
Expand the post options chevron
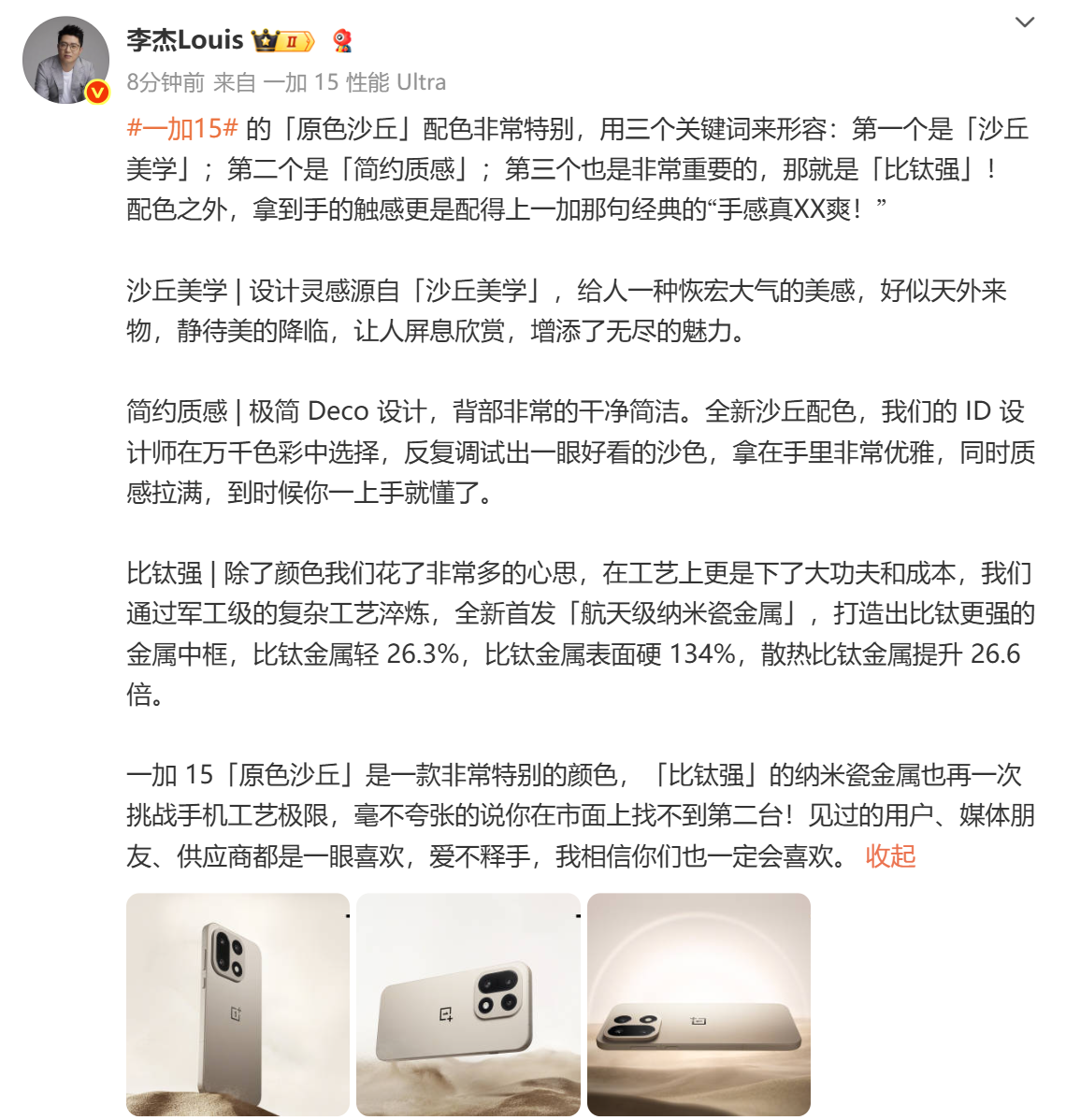1025,22
